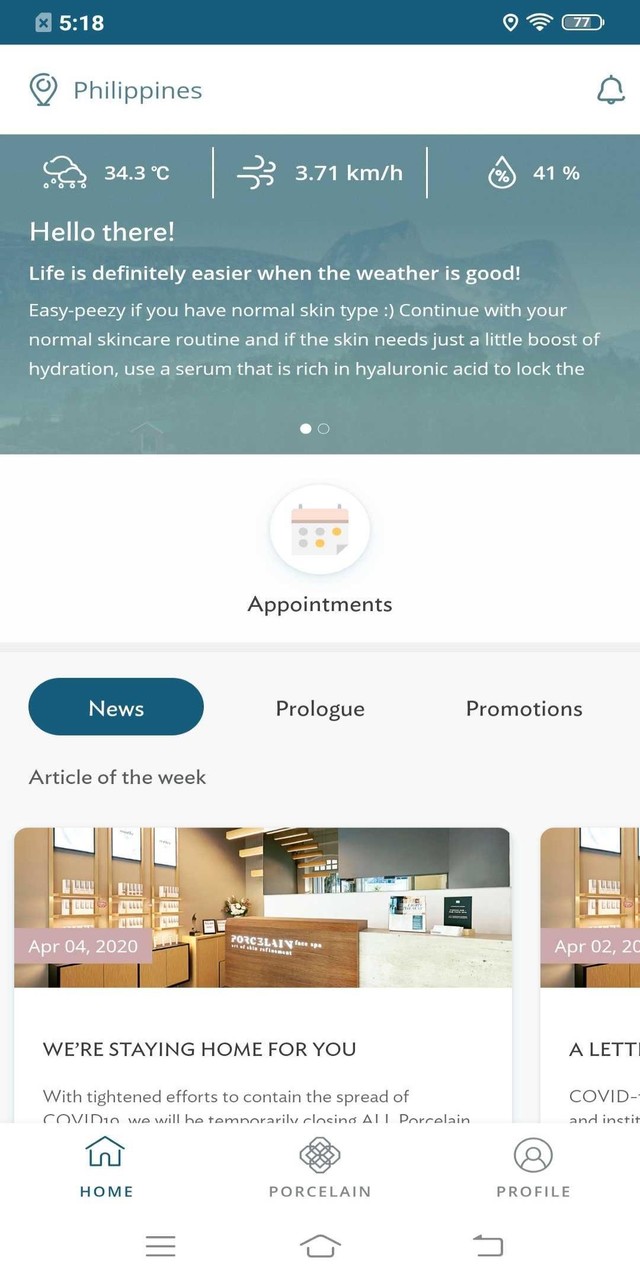
Task: Go to the Home tab
Action: pyautogui.click(x=106, y=1167)
